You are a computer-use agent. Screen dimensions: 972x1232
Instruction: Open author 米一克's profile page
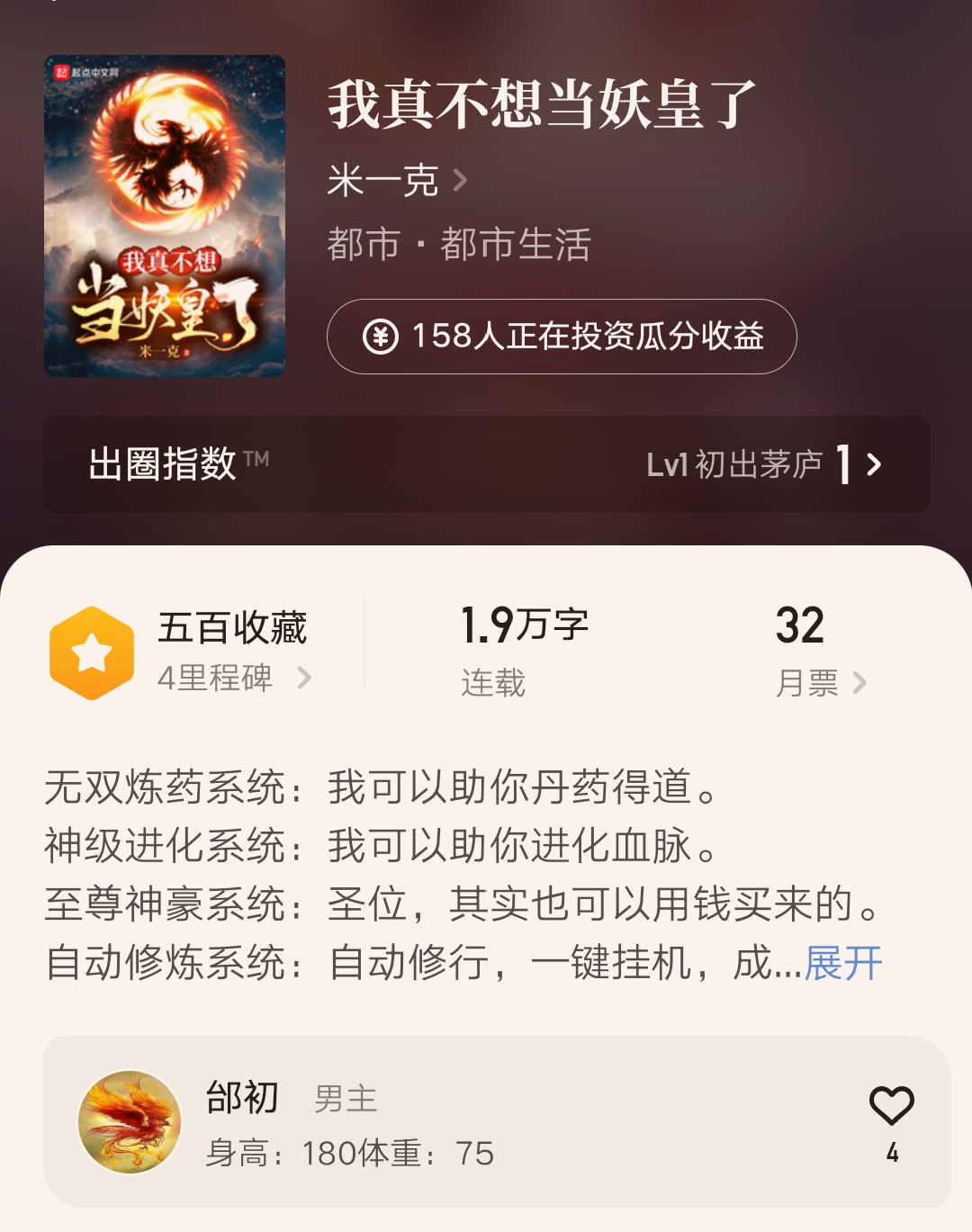pyautogui.click(x=382, y=178)
